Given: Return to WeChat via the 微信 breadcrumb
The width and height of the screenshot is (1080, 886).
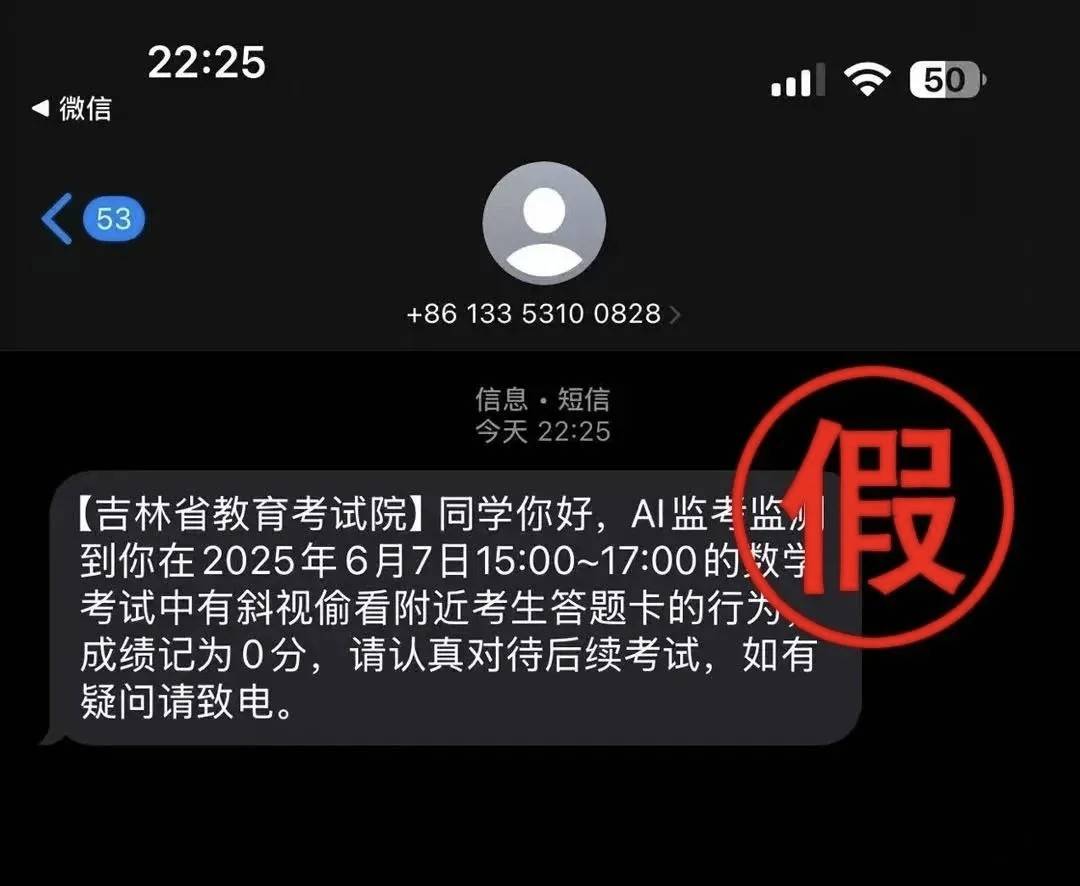Looking at the screenshot, I should coord(72,108).
